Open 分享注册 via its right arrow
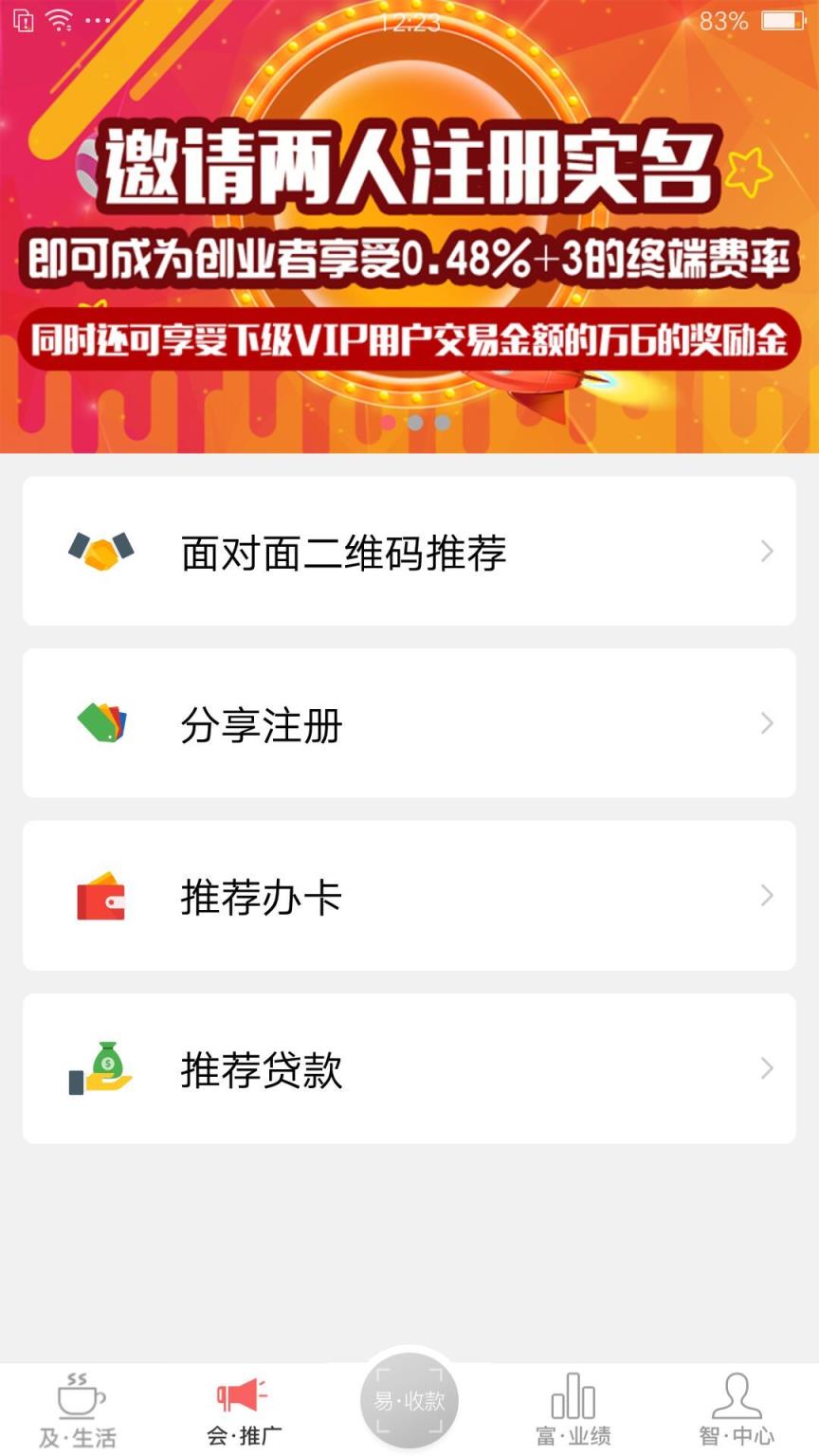The height and width of the screenshot is (1456, 819). pyautogui.click(x=767, y=723)
